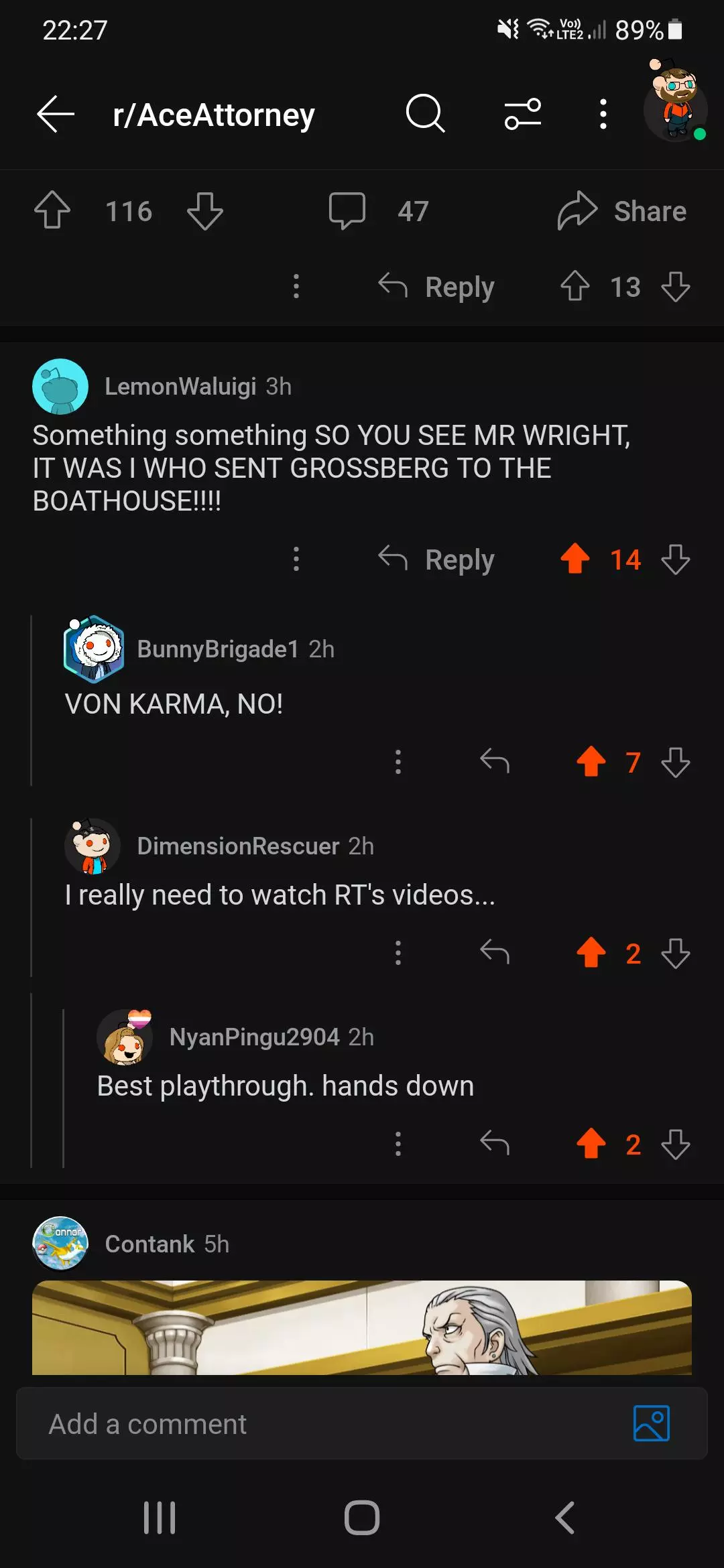Image resolution: width=724 pixels, height=1568 pixels.
Task: Go to the phone home screen
Action: pos(362,1518)
